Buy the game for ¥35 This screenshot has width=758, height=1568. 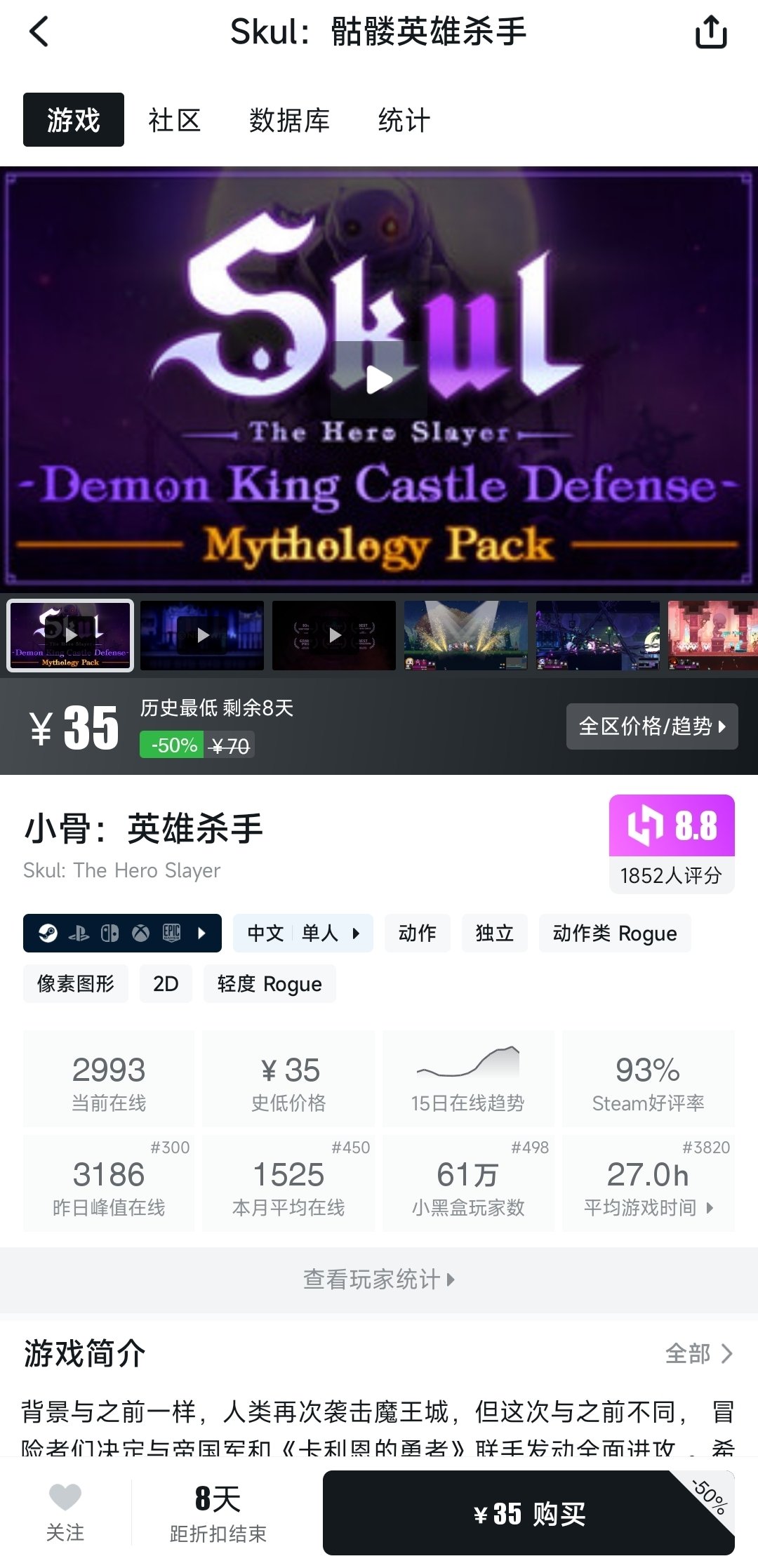click(x=528, y=1513)
